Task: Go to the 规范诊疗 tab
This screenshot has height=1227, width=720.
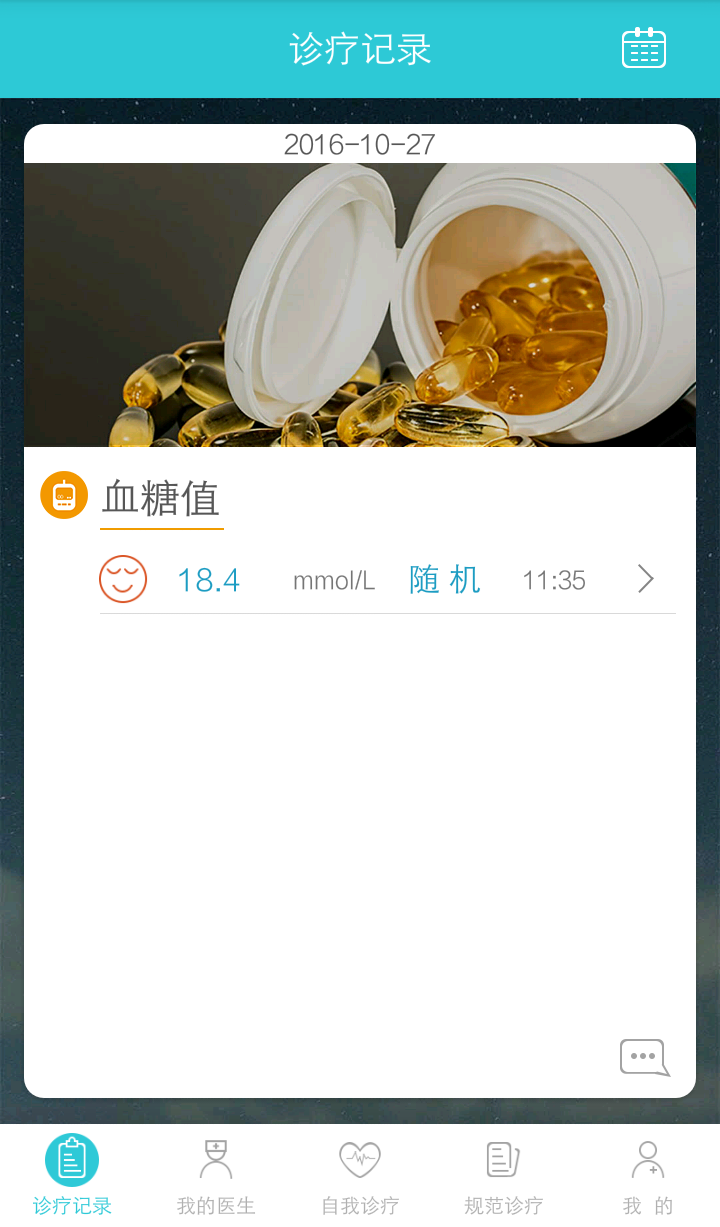Action: [503, 1176]
